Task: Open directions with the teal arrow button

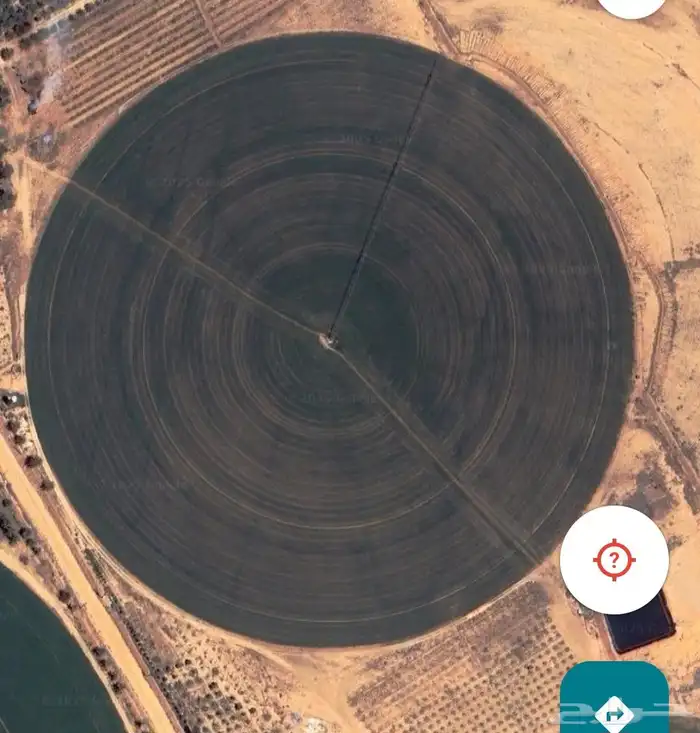Action: pyautogui.click(x=613, y=704)
